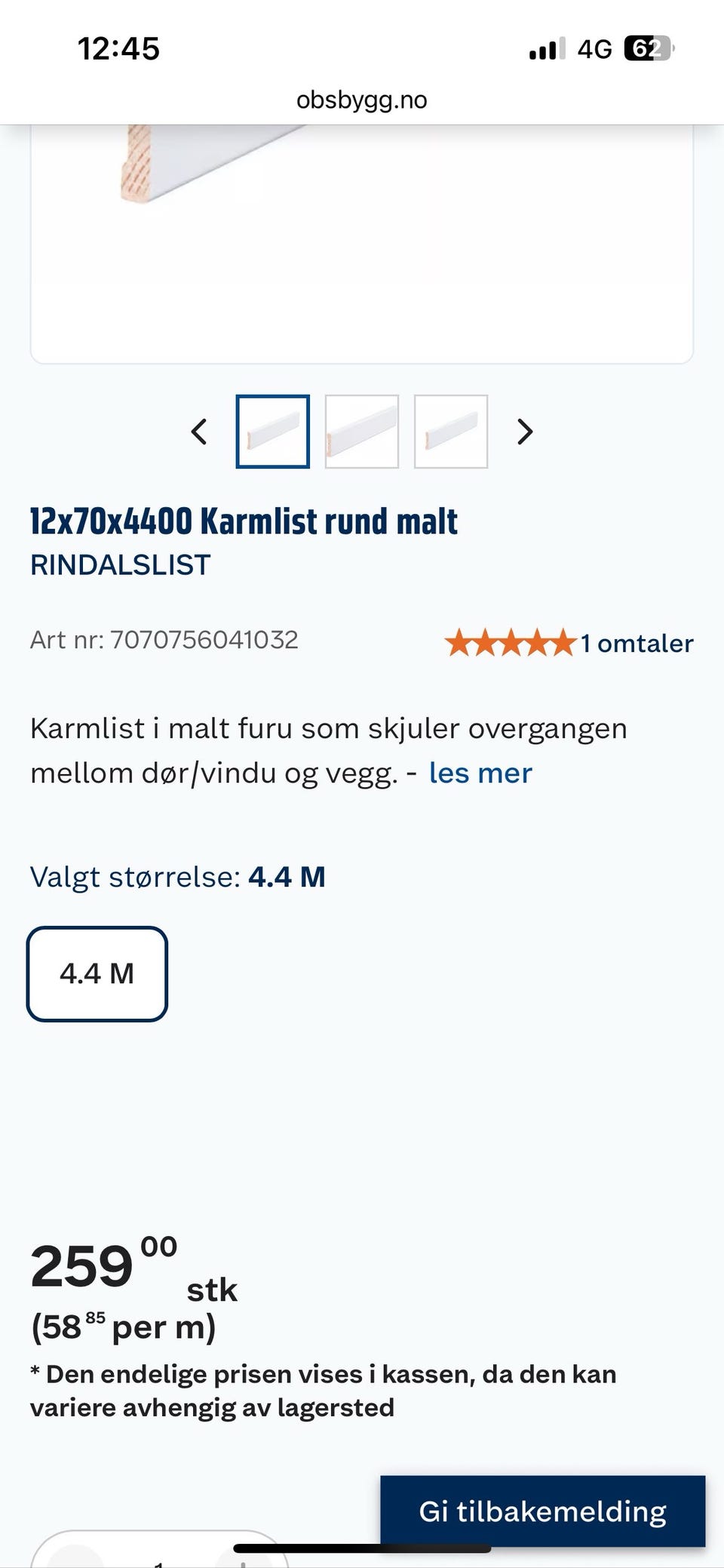The width and height of the screenshot is (724, 1568).
Task: Tap the product title Karmlist rund malt
Action: point(243,521)
